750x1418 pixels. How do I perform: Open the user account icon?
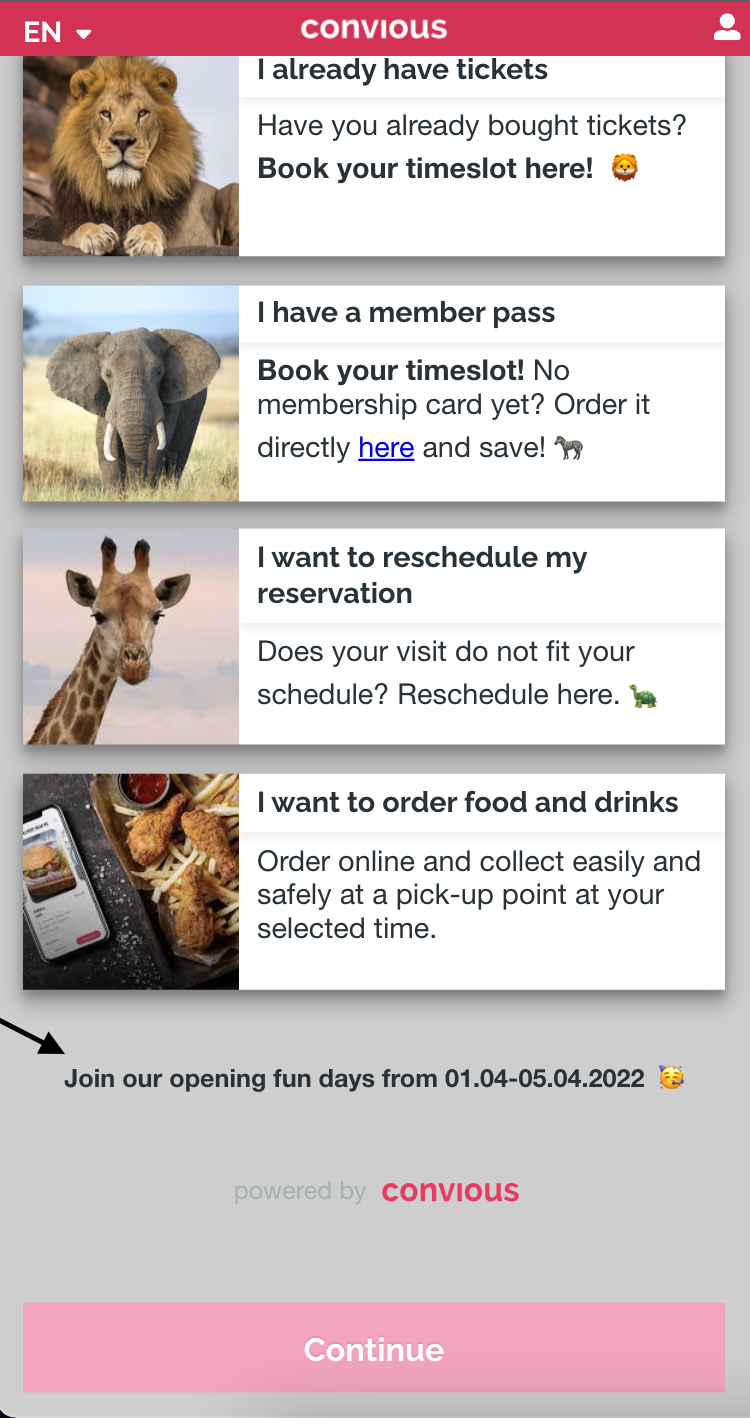click(727, 28)
